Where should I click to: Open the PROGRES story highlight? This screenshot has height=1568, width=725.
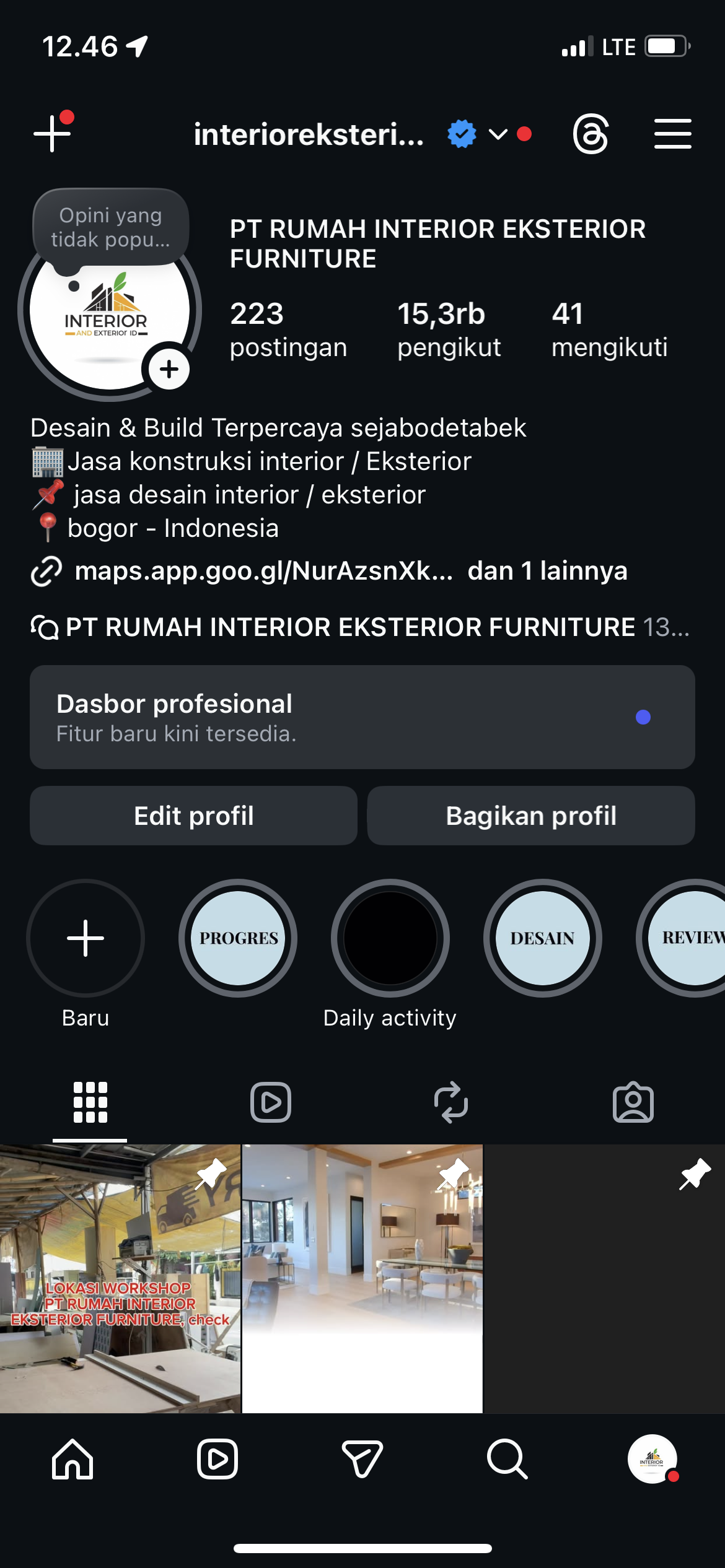pyautogui.click(x=238, y=938)
